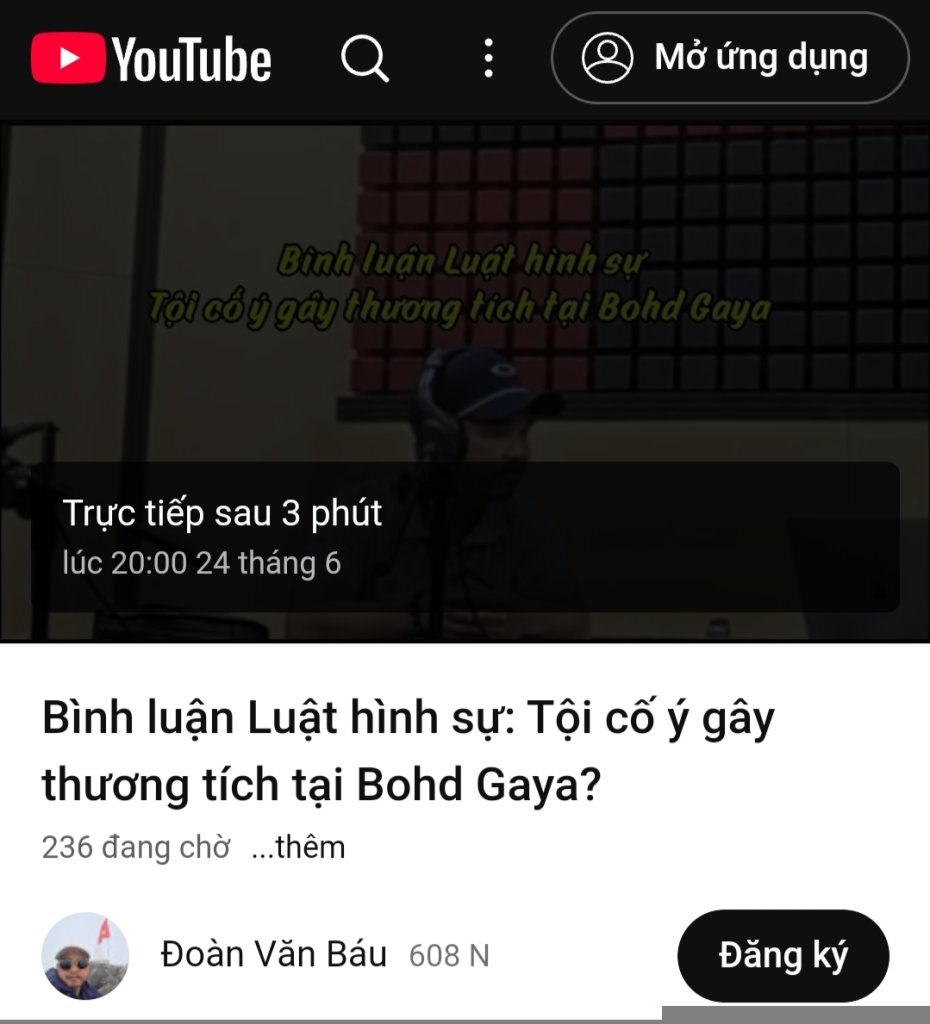Open the YouTube search icon
Viewport: 930px width, 1024px height.
tap(365, 59)
